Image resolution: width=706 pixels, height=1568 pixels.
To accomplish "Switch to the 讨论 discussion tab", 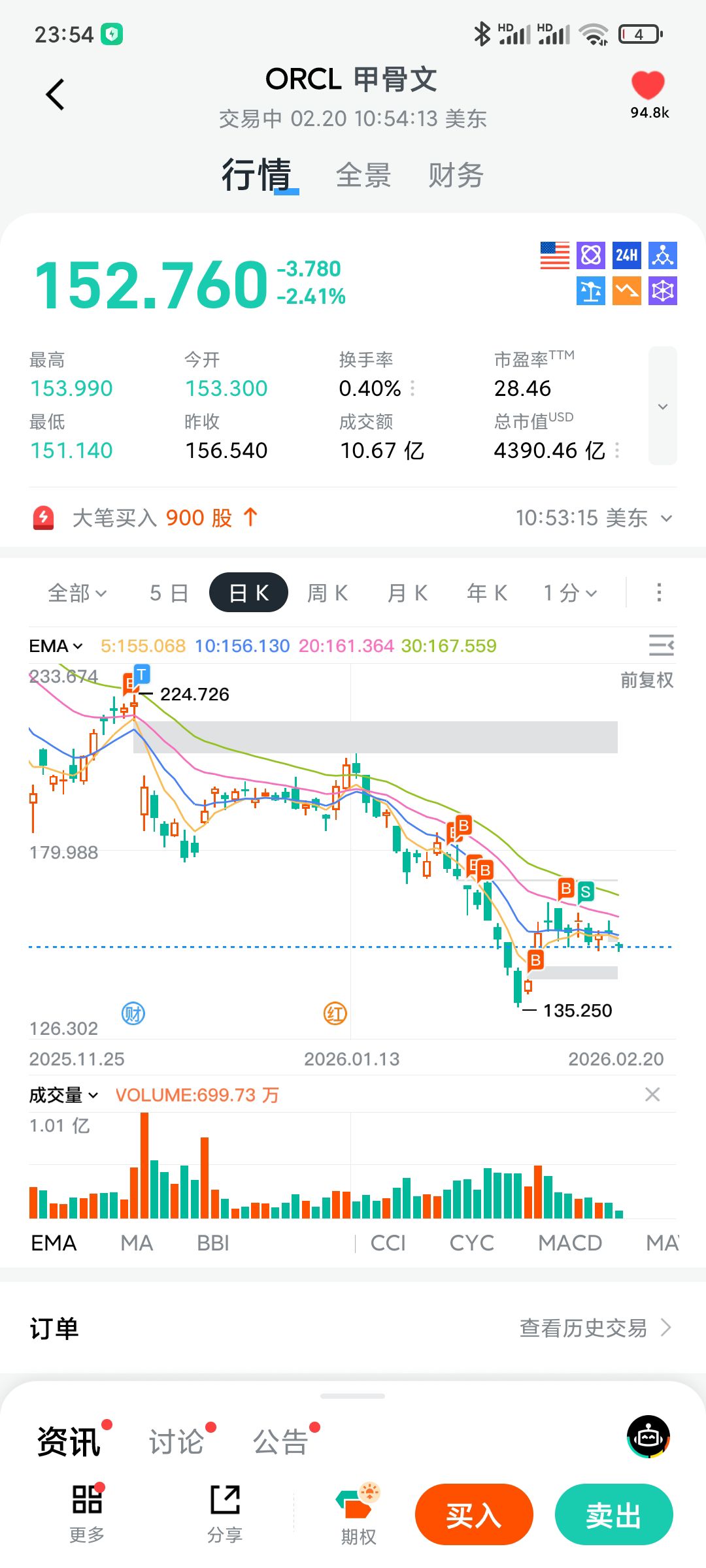I will coord(176,1442).
